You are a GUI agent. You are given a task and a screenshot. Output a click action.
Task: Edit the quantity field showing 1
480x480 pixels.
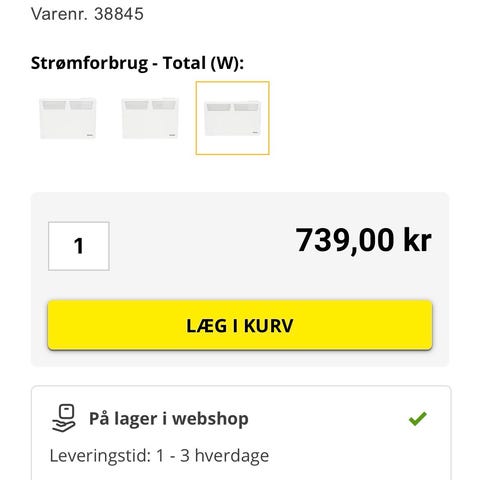(79, 246)
